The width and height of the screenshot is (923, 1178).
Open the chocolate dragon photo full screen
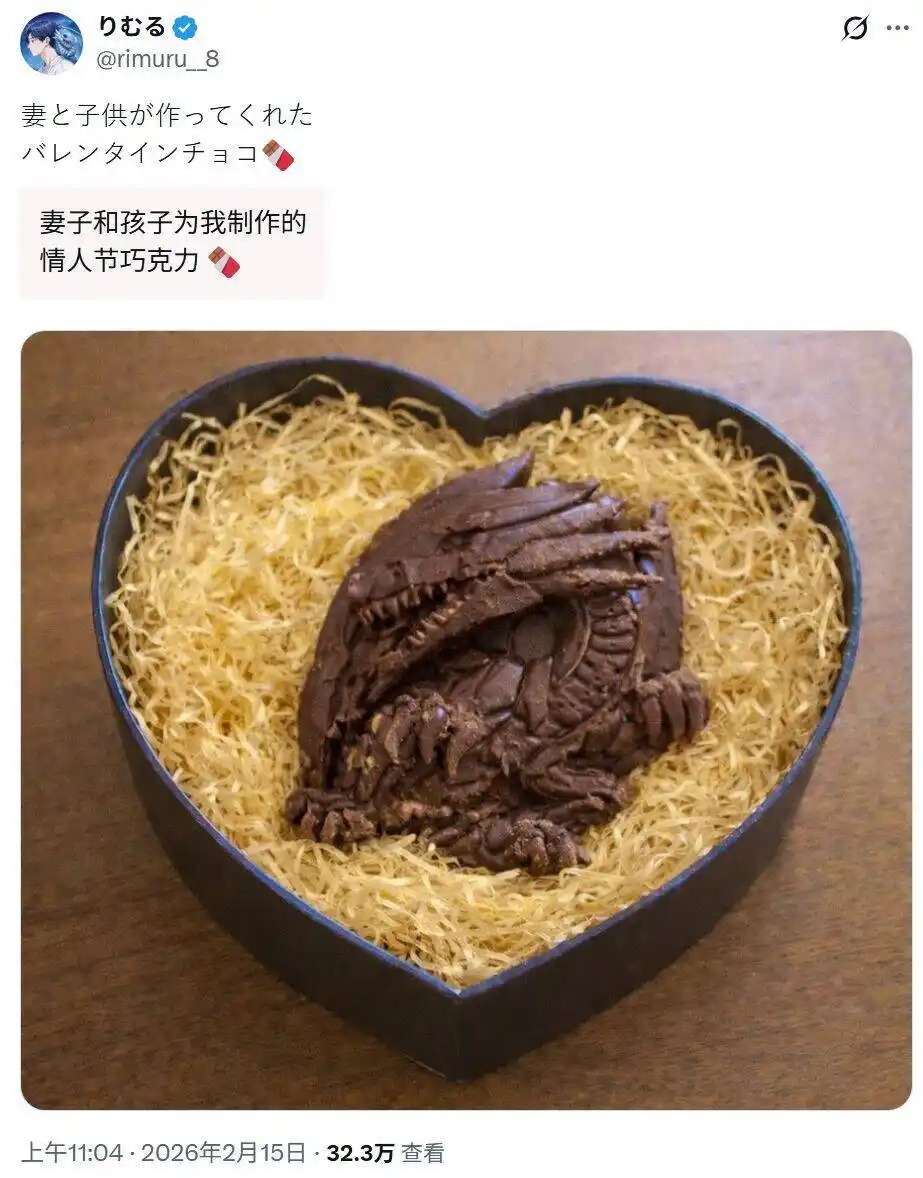coord(466,720)
